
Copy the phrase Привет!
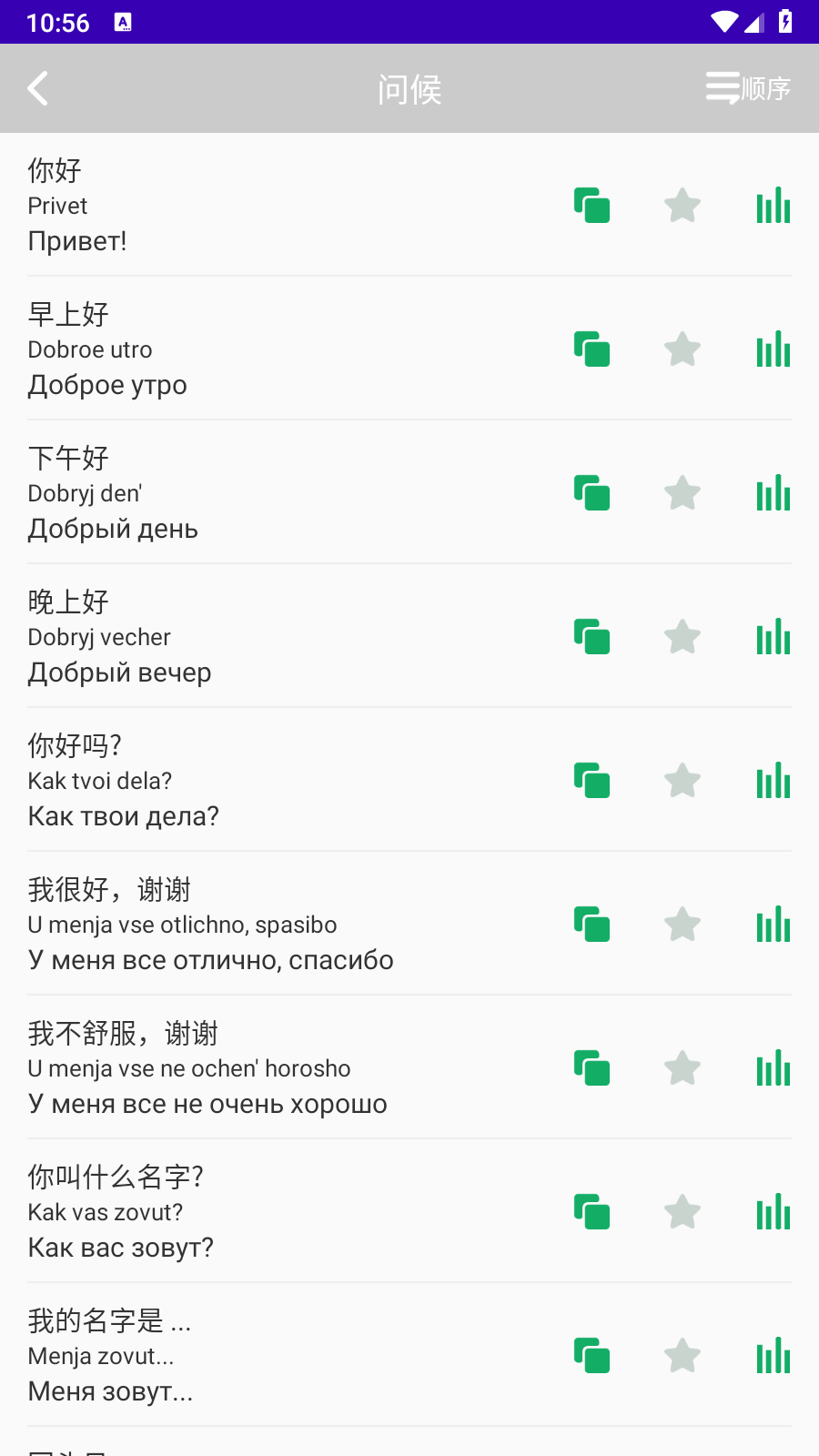[591, 206]
